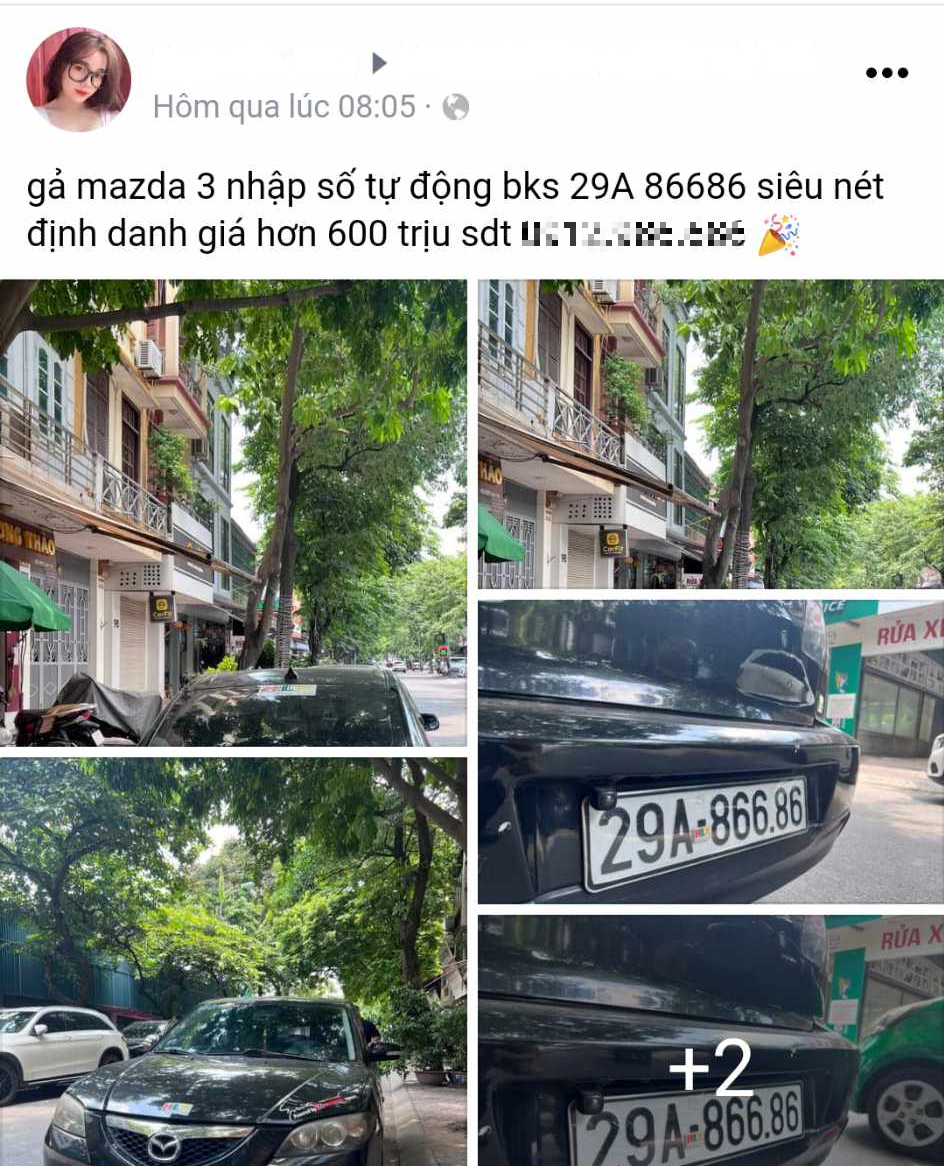Open the tall street photo with parked car
This screenshot has width=944, height=1166.
tap(233, 513)
